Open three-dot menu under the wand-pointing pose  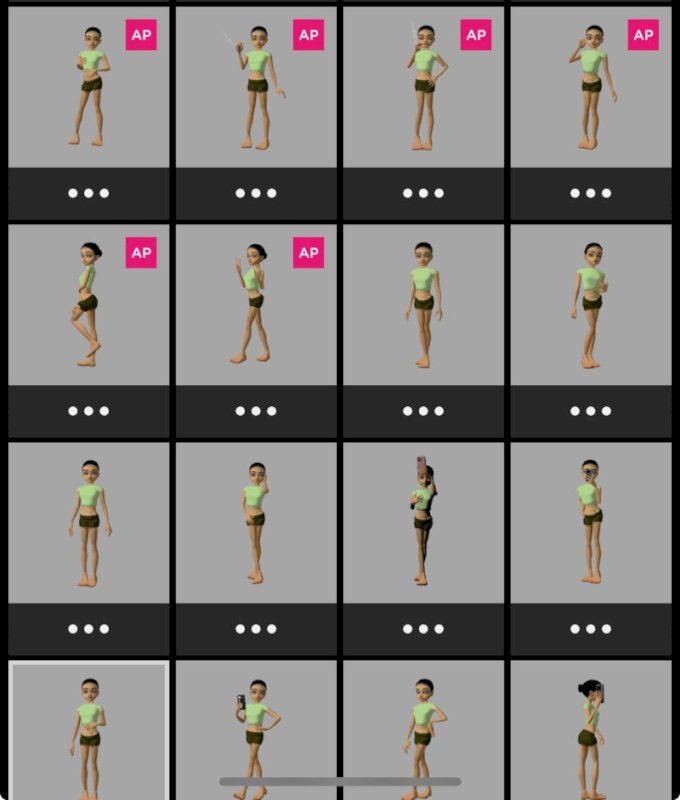256,193
